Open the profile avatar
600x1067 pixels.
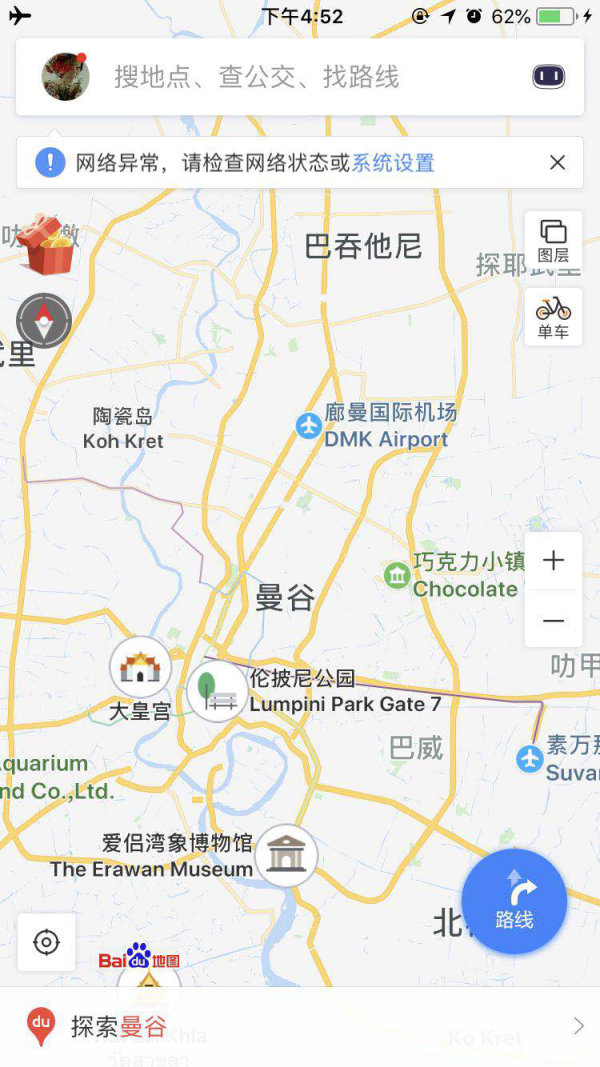66,77
